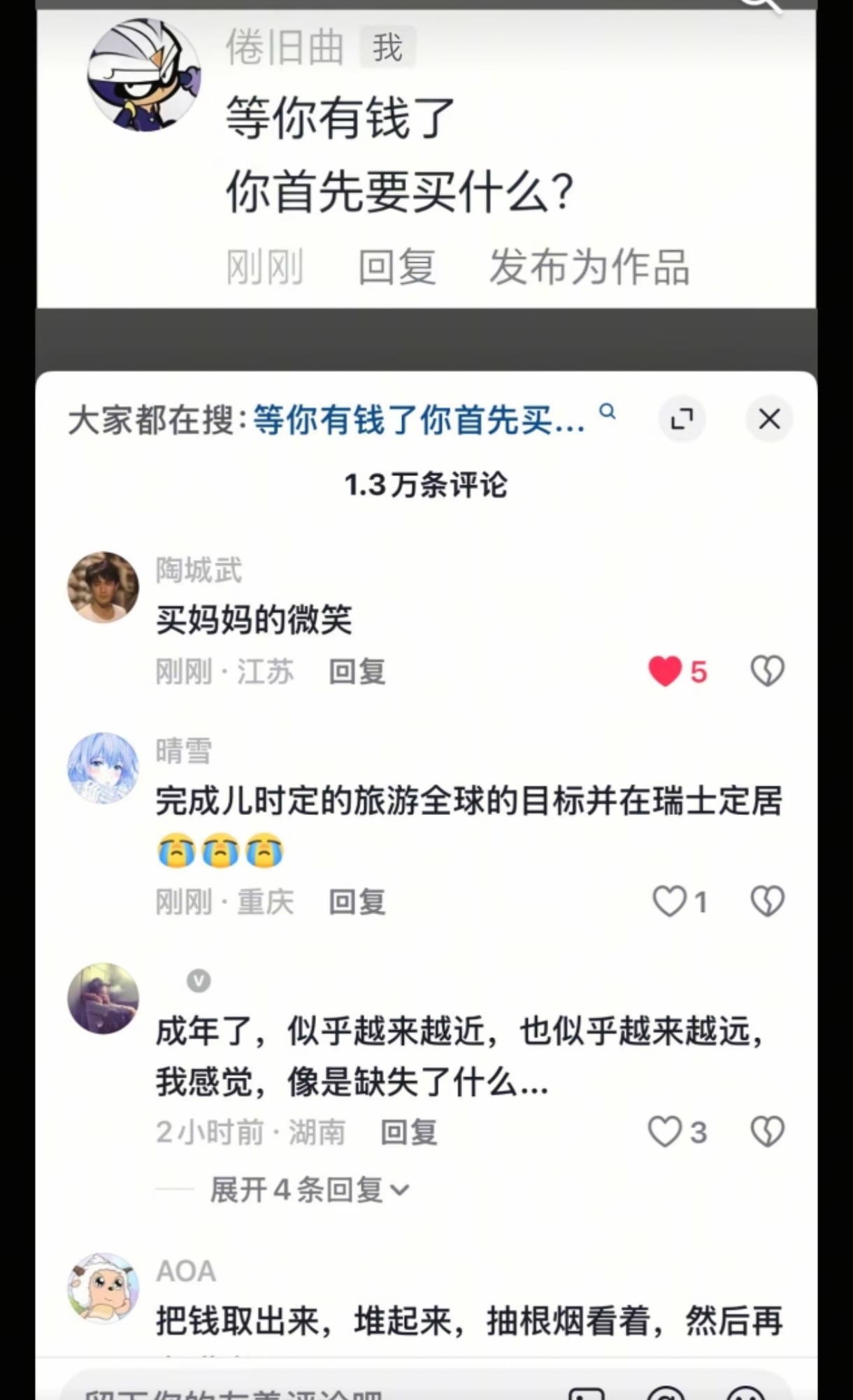This screenshot has width=853, height=1400.
Task: Reply to the Hunan comment
Action: coord(409,1132)
